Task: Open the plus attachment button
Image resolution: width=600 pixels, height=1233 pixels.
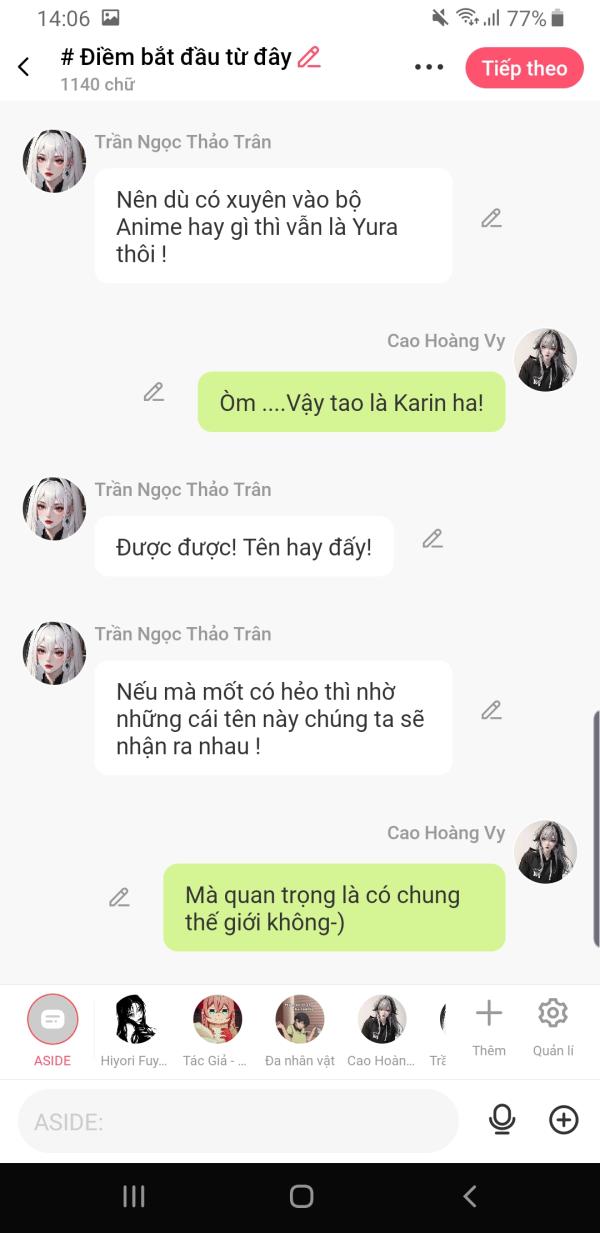Action: pos(564,1120)
